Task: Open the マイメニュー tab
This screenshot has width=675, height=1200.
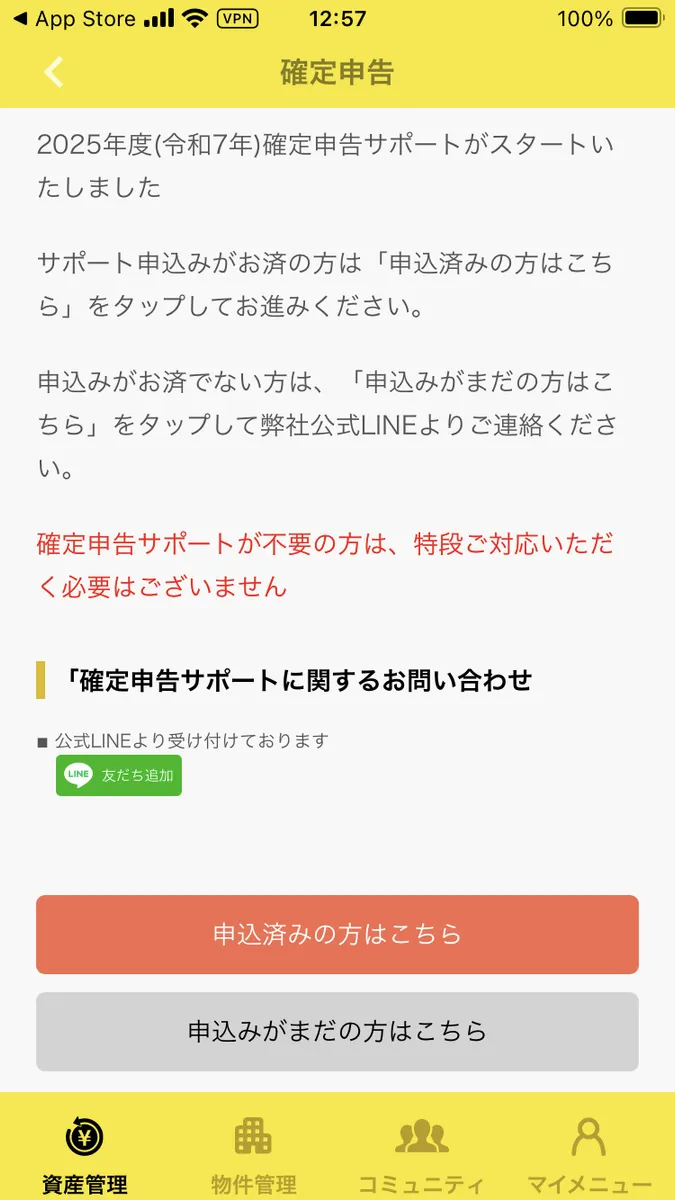Action: 589,1155
